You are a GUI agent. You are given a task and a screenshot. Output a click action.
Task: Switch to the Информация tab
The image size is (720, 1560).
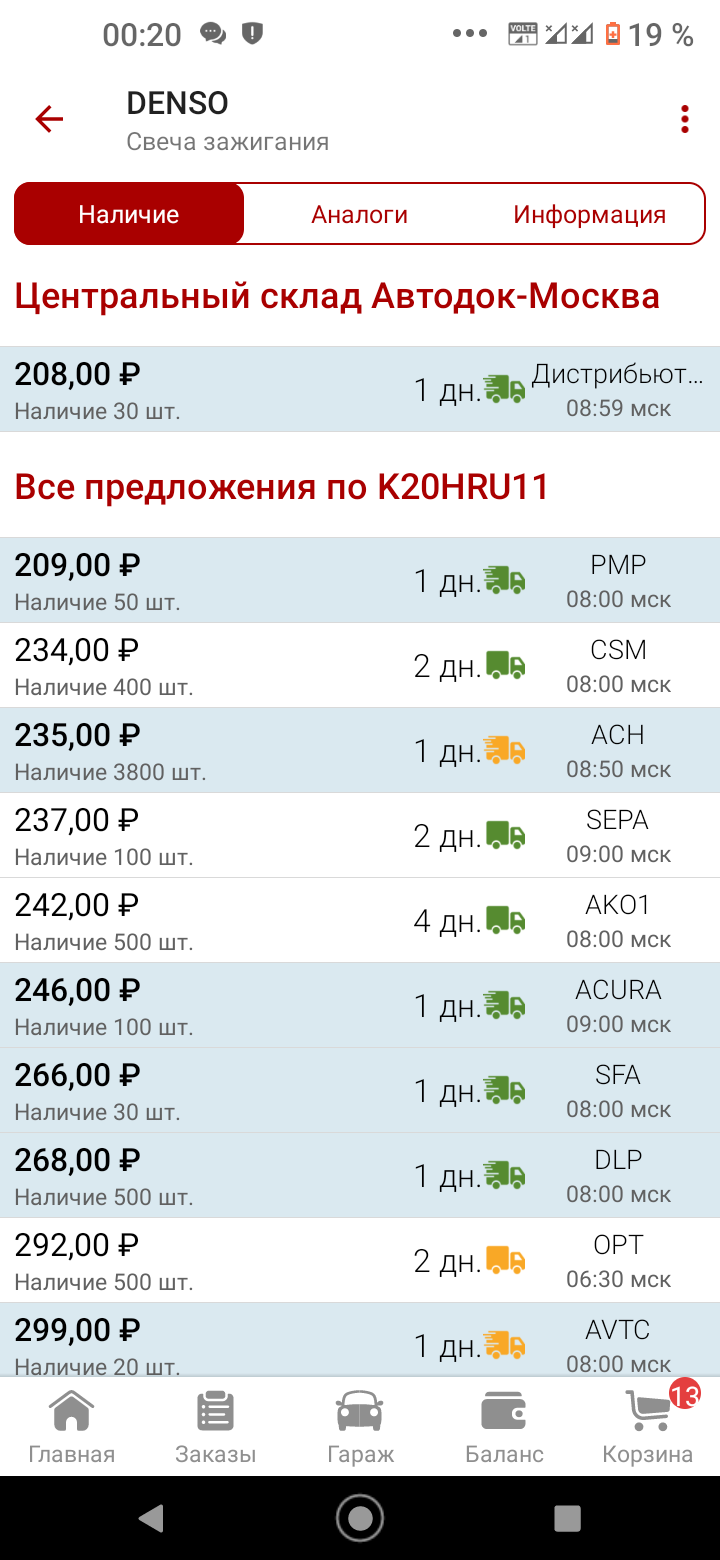click(590, 214)
